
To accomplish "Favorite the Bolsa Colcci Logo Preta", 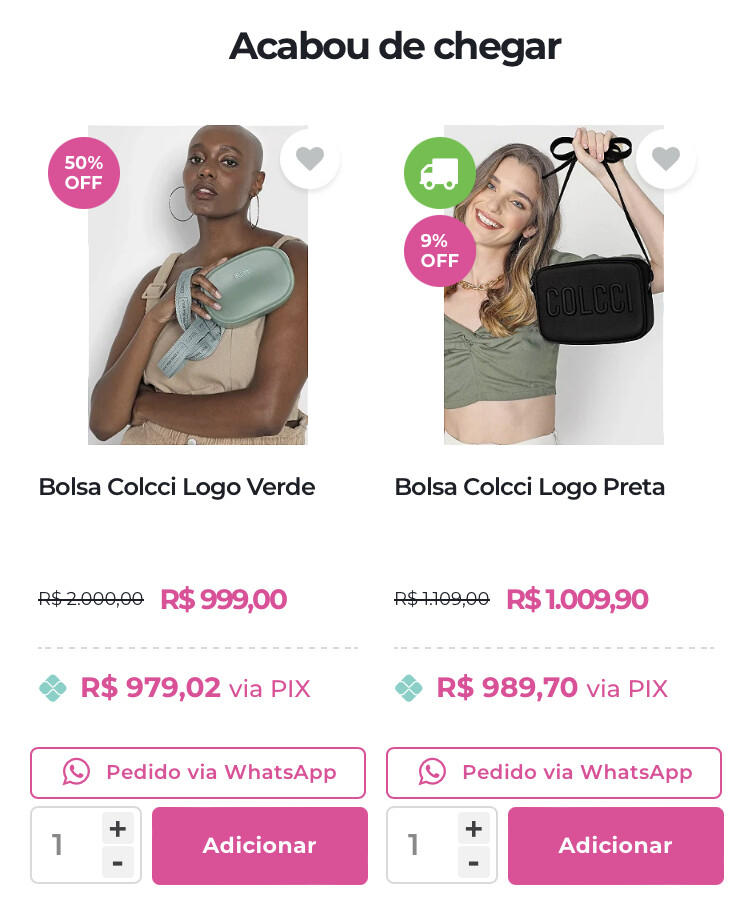I will tap(666, 159).
